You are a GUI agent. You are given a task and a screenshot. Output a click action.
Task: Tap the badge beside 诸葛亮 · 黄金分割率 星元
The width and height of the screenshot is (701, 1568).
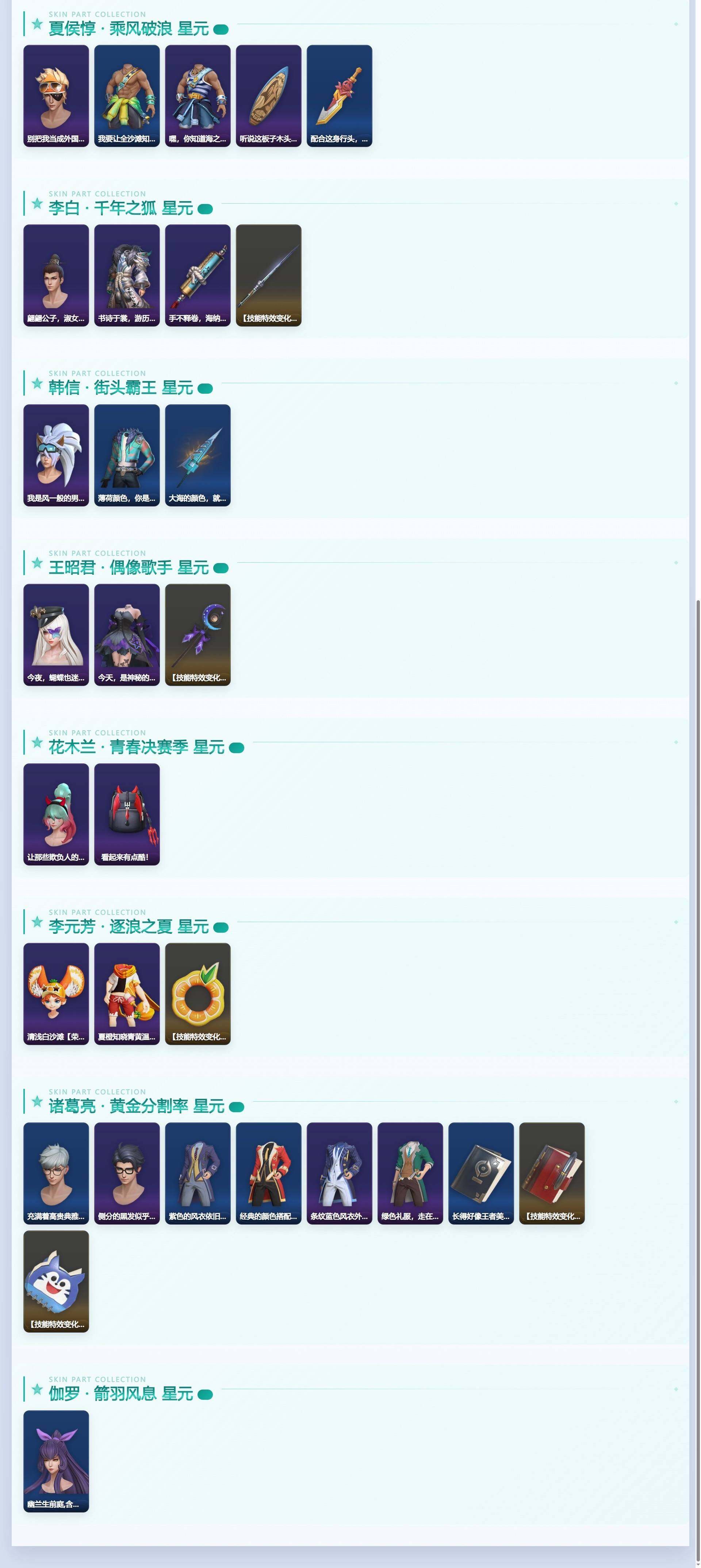(236, 1107)
